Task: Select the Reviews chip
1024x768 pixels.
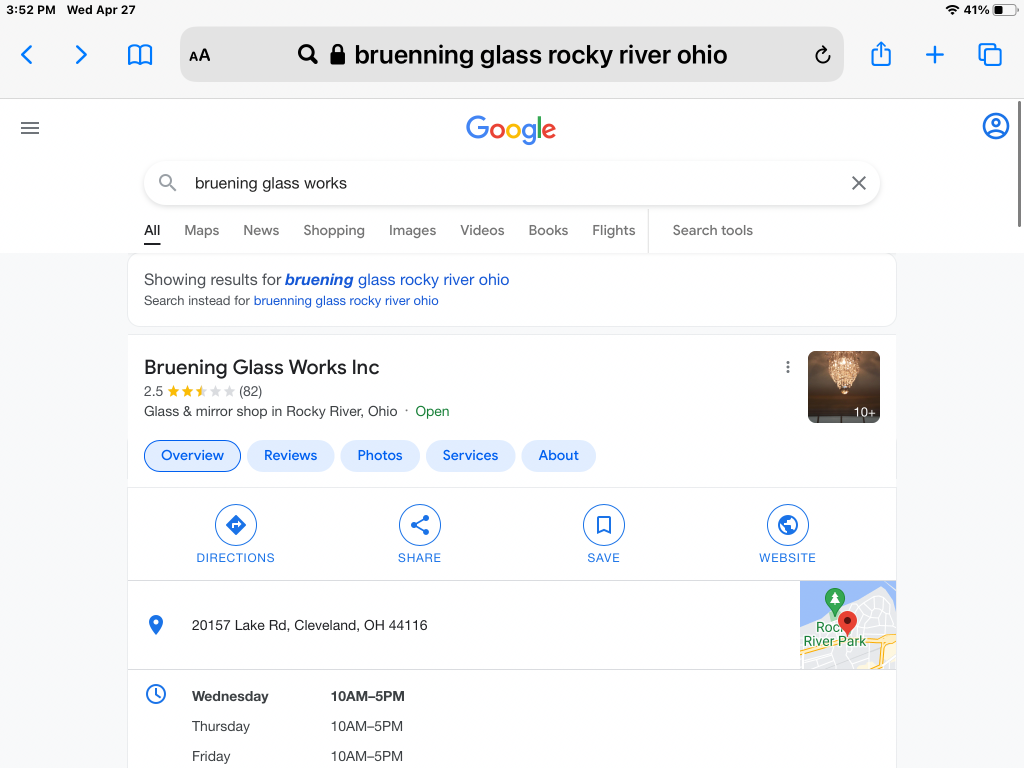Action: (x=290, y=455)
